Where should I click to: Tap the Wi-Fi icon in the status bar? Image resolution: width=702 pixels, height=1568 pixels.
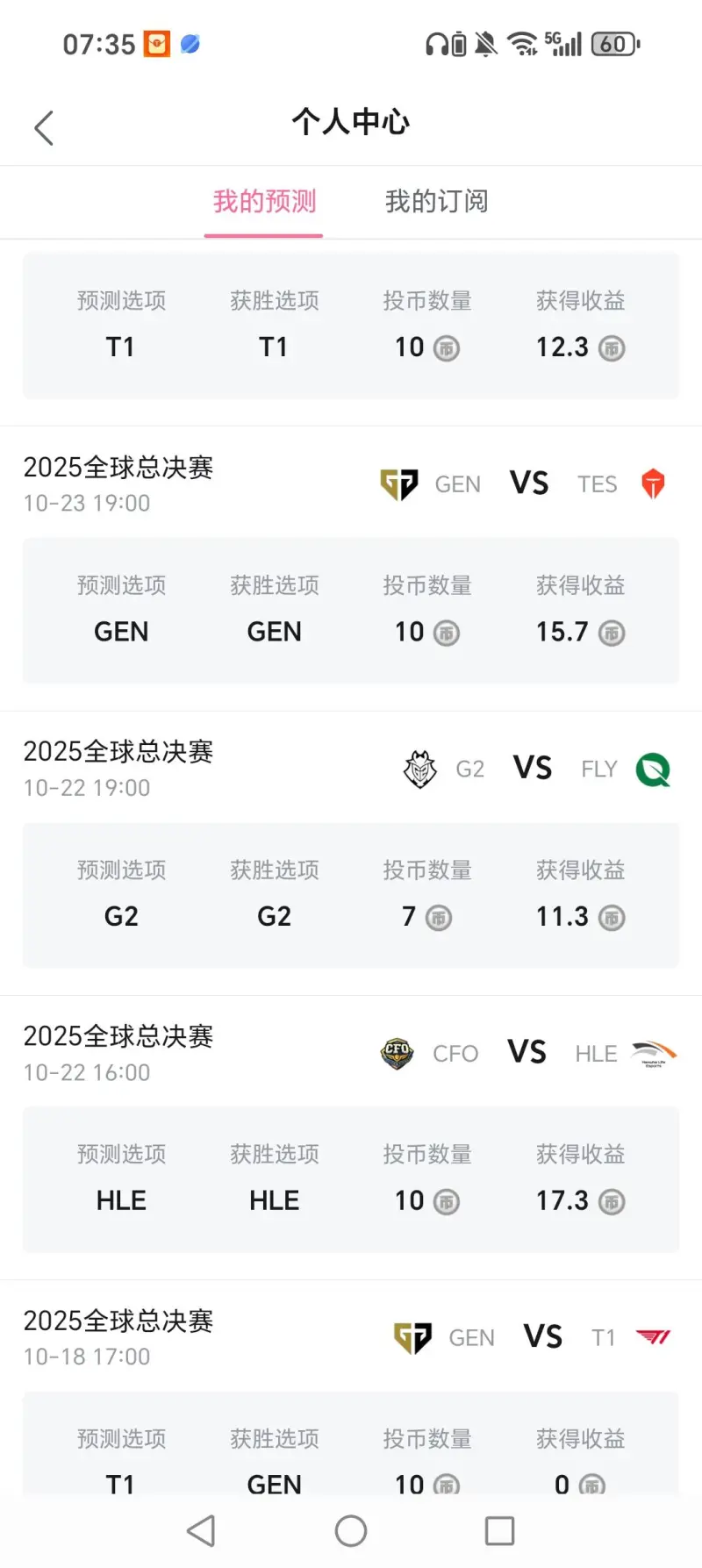click(523, 44)
